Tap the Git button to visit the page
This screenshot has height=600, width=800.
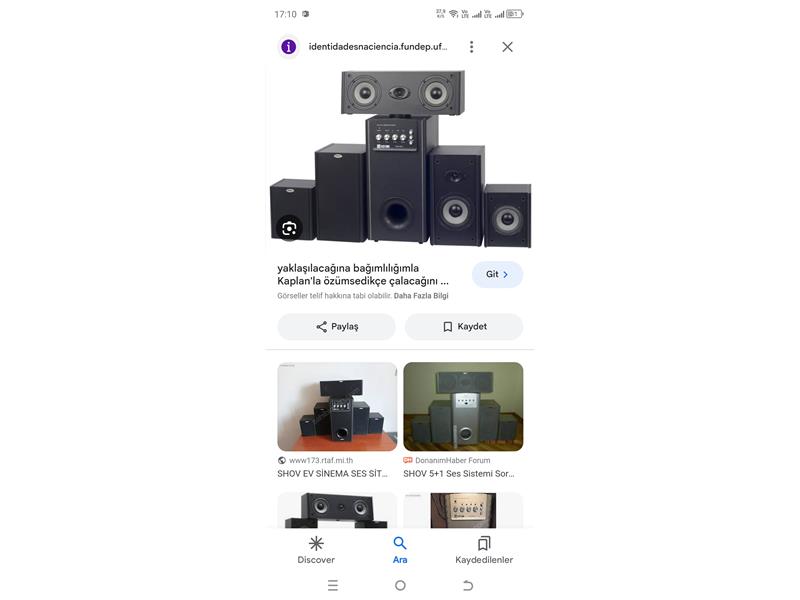[497, 274]
